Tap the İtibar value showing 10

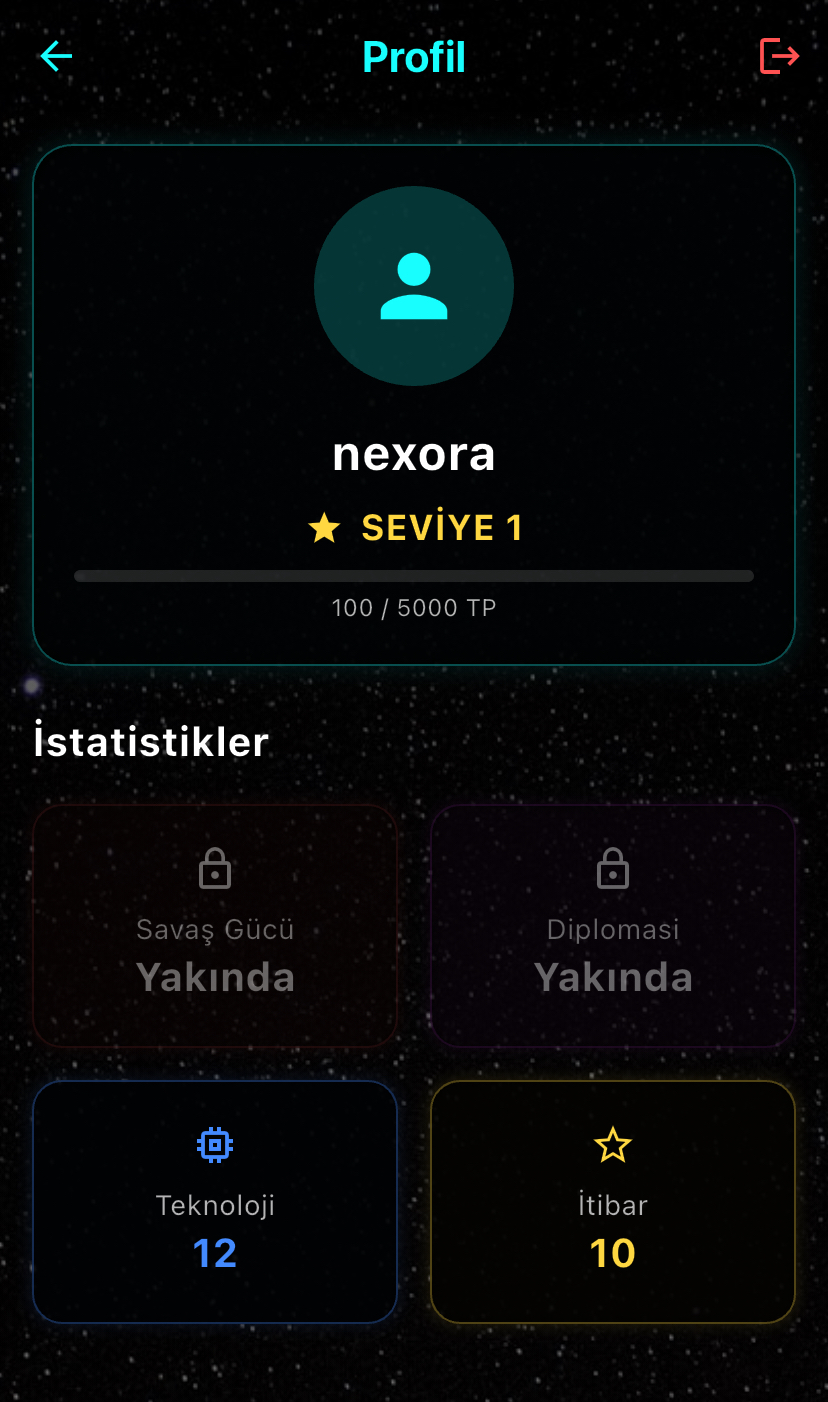pos(612,1252)
